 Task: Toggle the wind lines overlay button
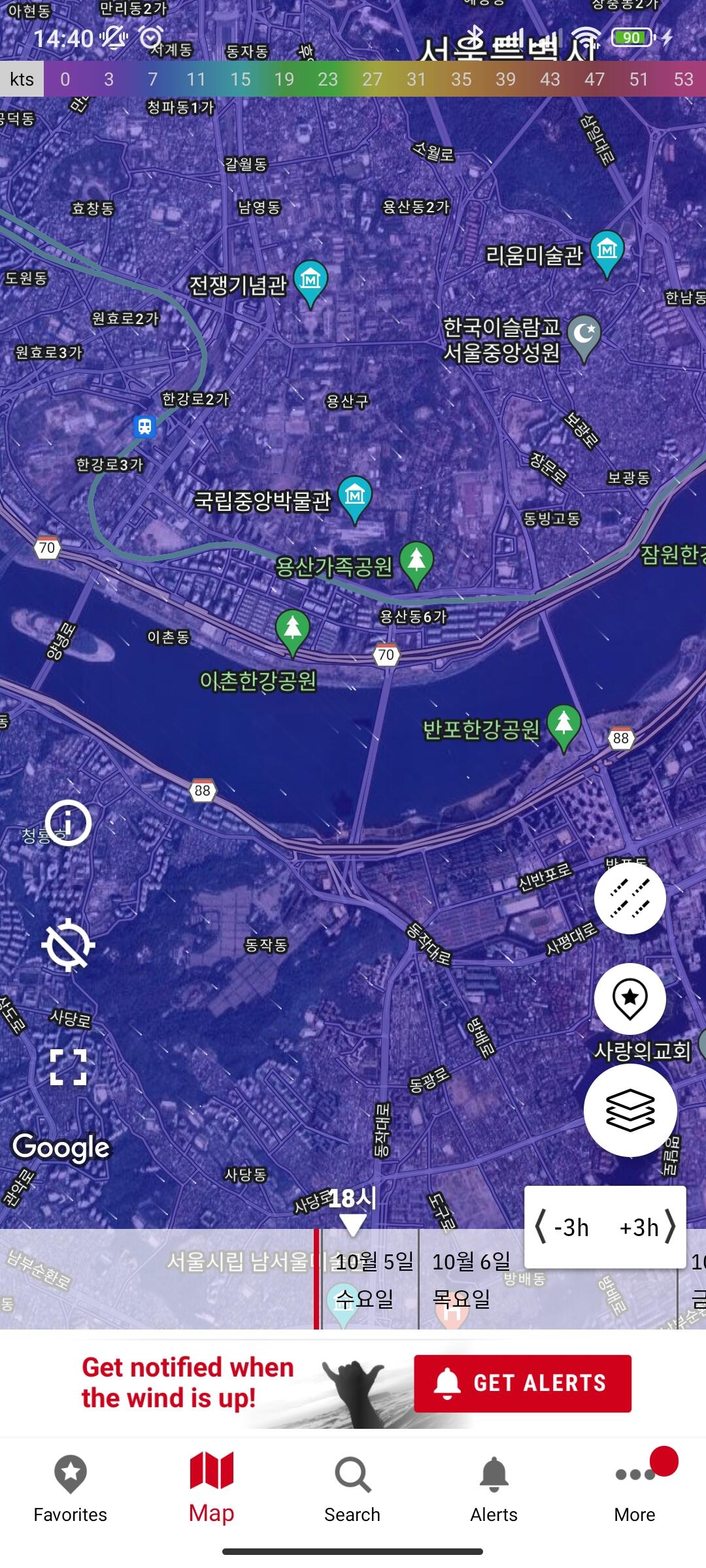click(630, 898)
